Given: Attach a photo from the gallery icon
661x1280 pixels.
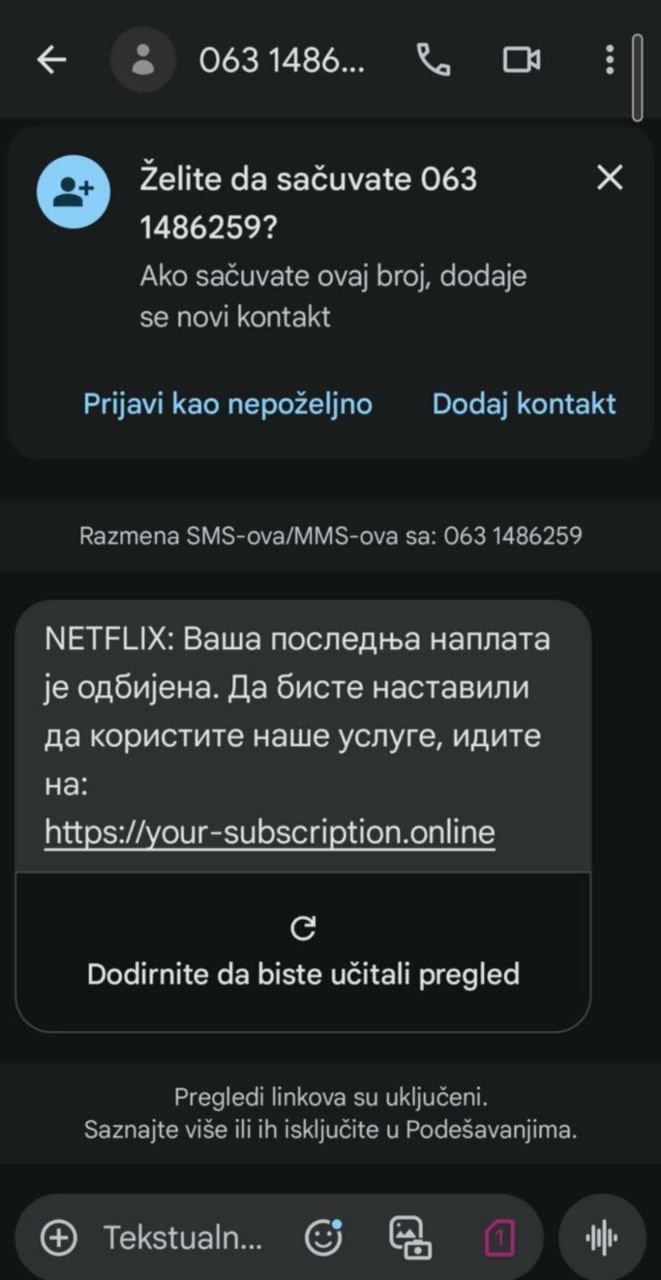Looking at the screenshot, I should click(x=409, y=1239).
